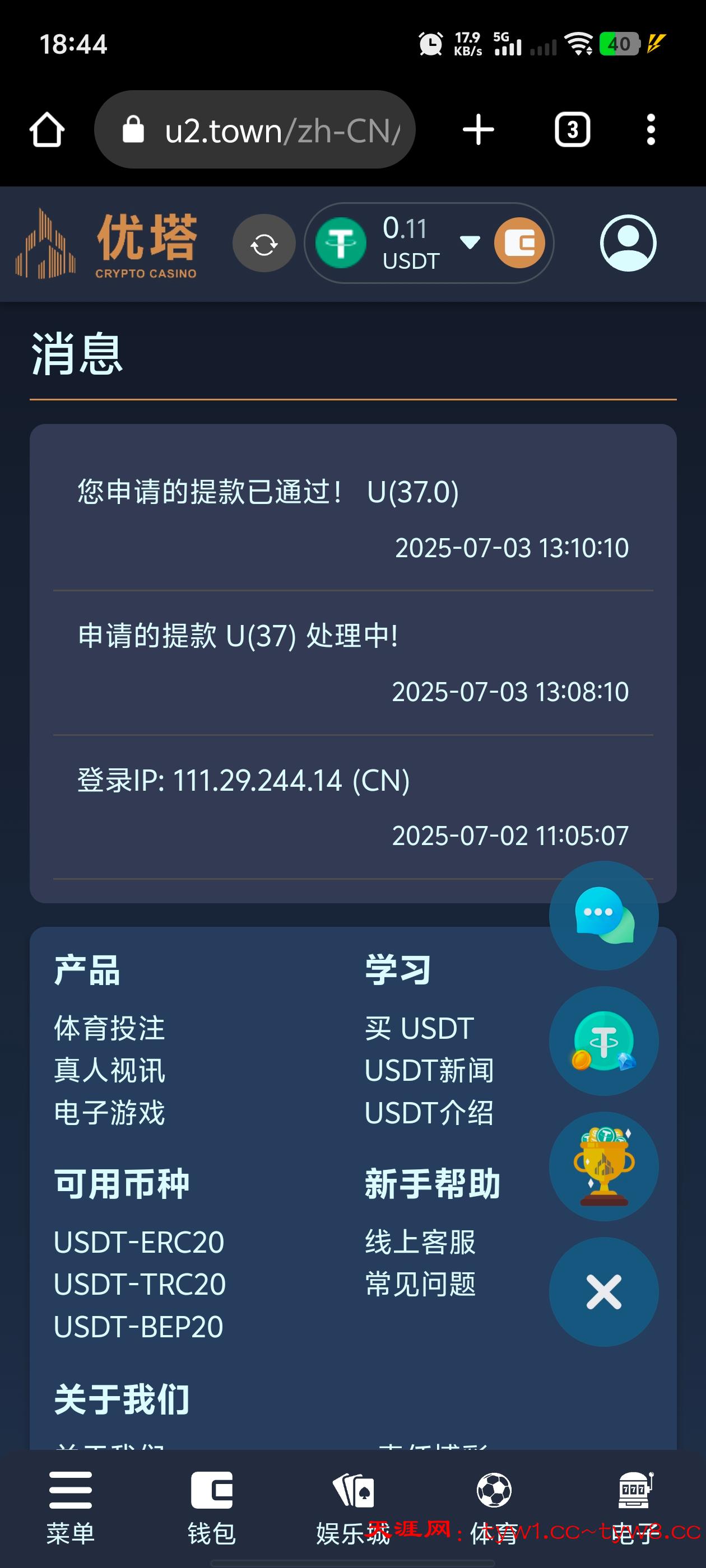
Task: Open the 体育投注 link
Action: [110, 1029]
